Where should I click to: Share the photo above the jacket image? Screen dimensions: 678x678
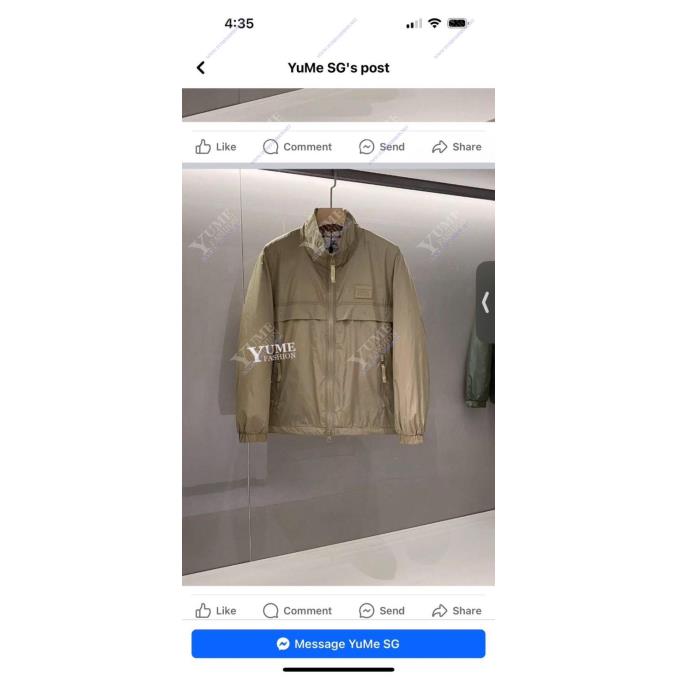click(457, 147)
